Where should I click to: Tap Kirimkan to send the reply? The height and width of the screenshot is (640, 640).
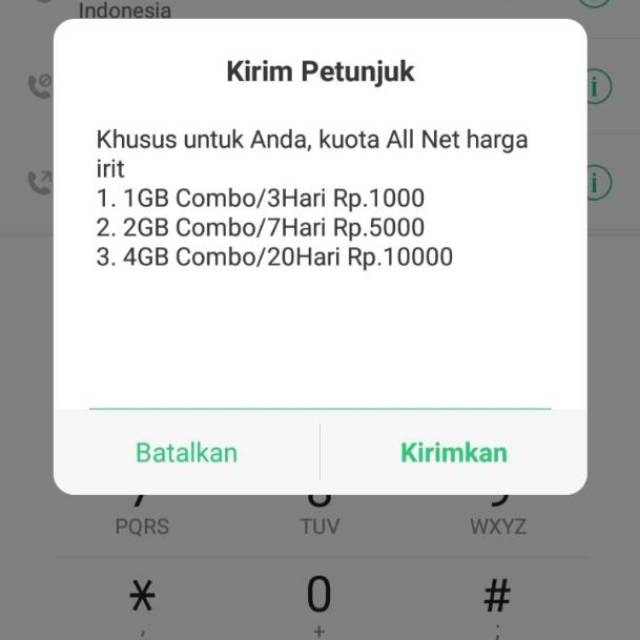coord(453,452)
